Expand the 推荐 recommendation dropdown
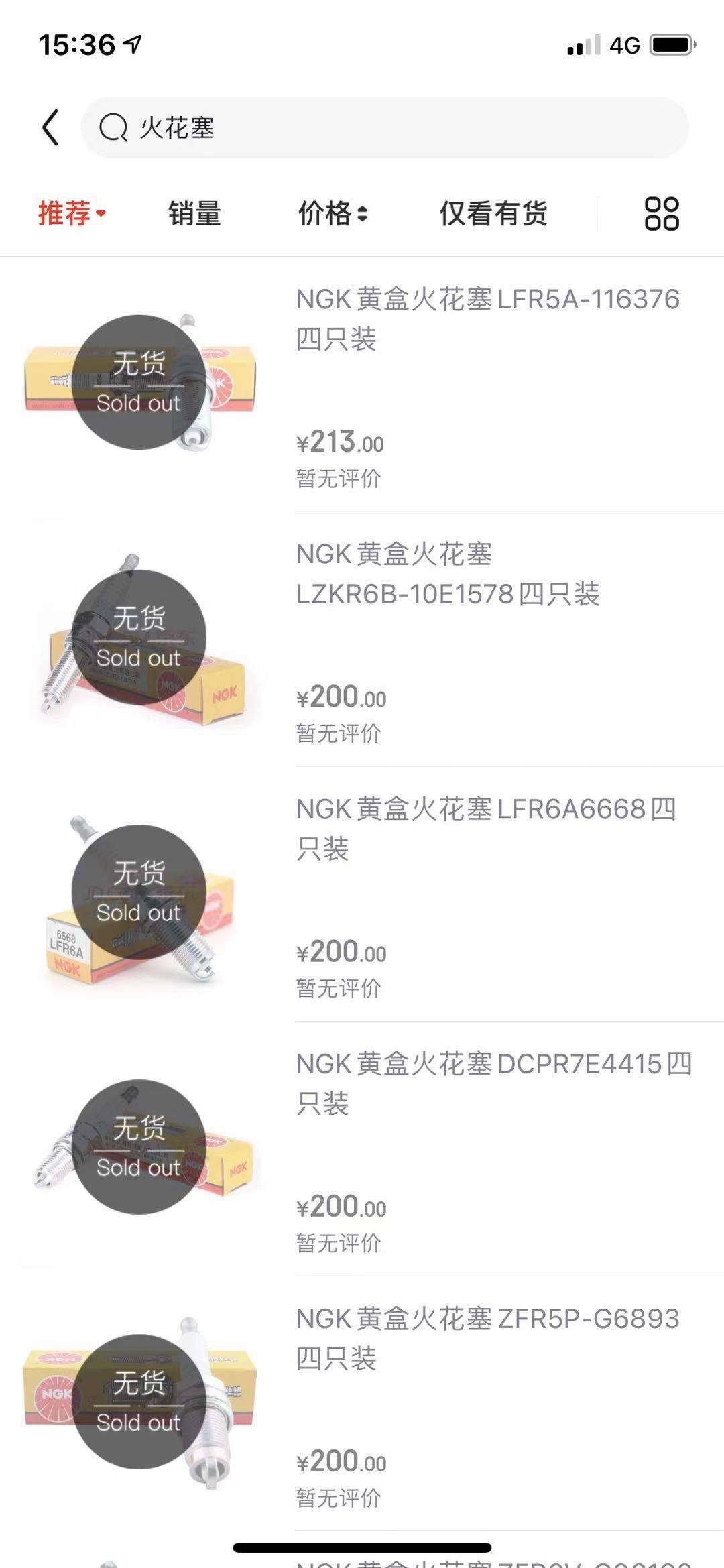This screenshot has height=1568, width=724. pyautogui.click(x=69, y=214)
